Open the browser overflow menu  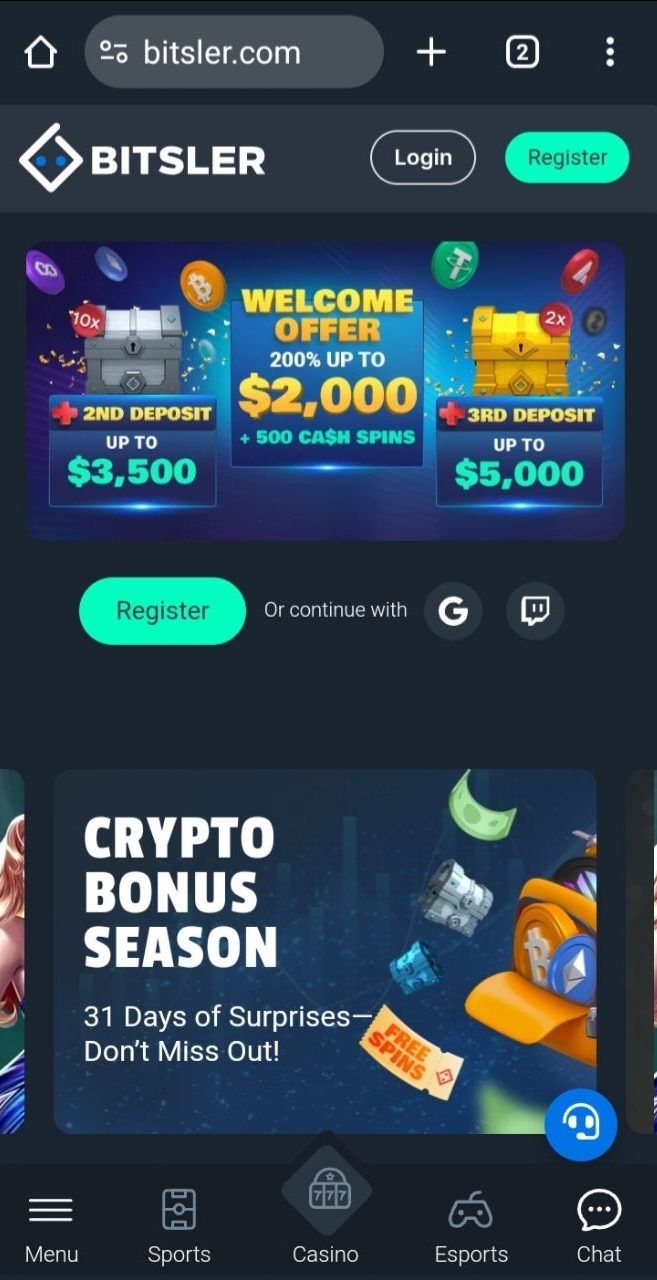coord(610,52)
